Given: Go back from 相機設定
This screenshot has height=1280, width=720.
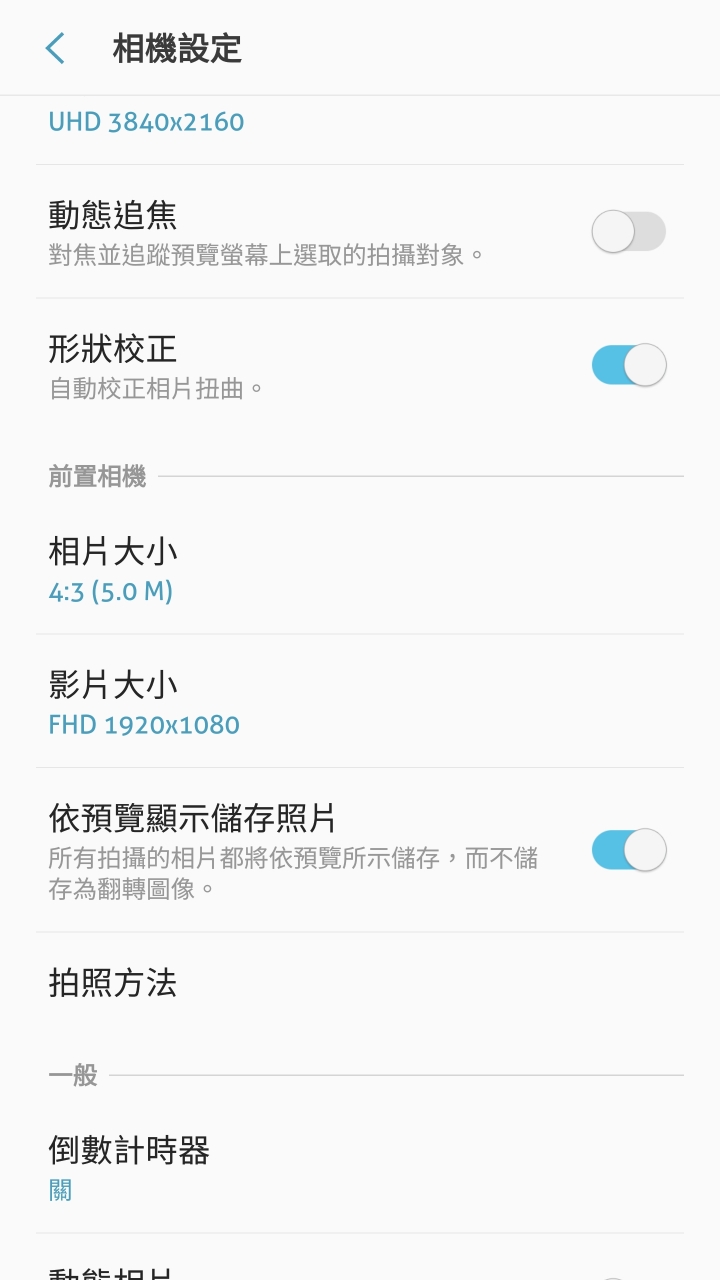Looking at the screenshot, I should coord(55,48).
